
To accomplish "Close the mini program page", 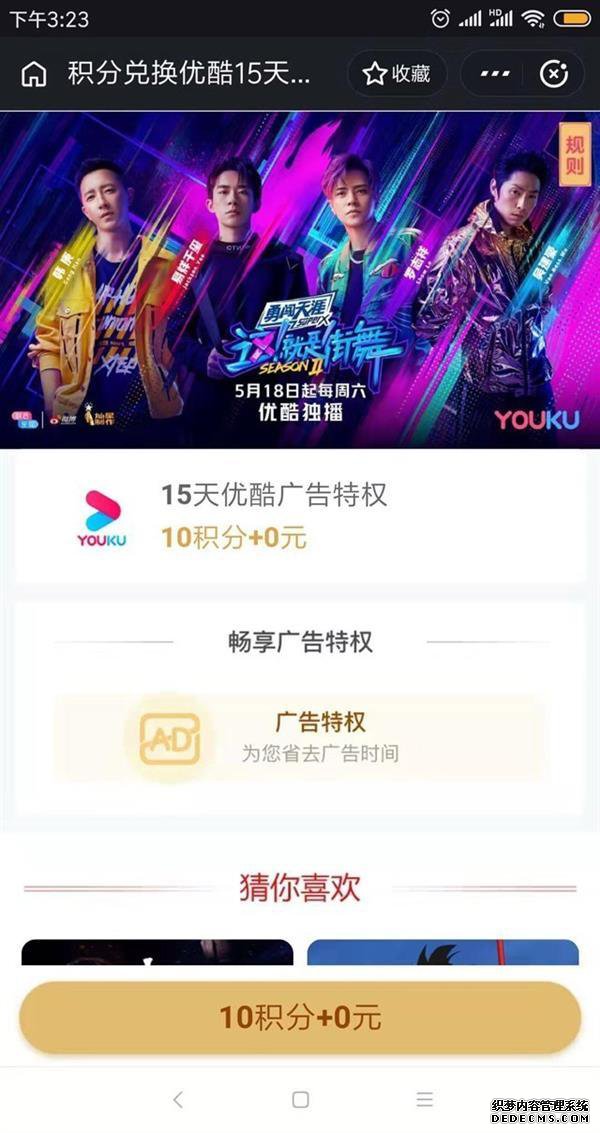I will (553, 74).
